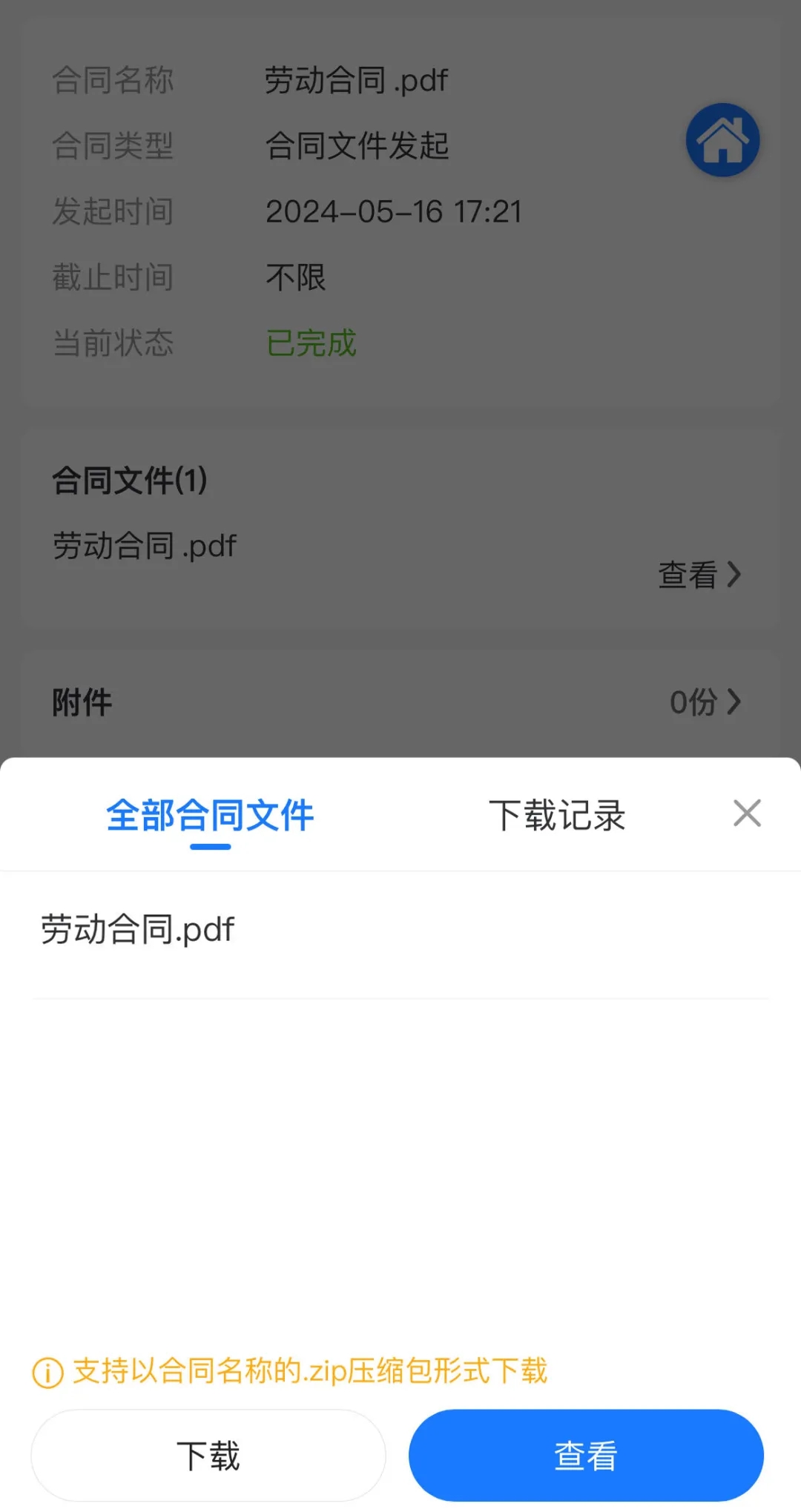Select the 全部合同文件 tab

pyautogui.click(x=210, y=815)
